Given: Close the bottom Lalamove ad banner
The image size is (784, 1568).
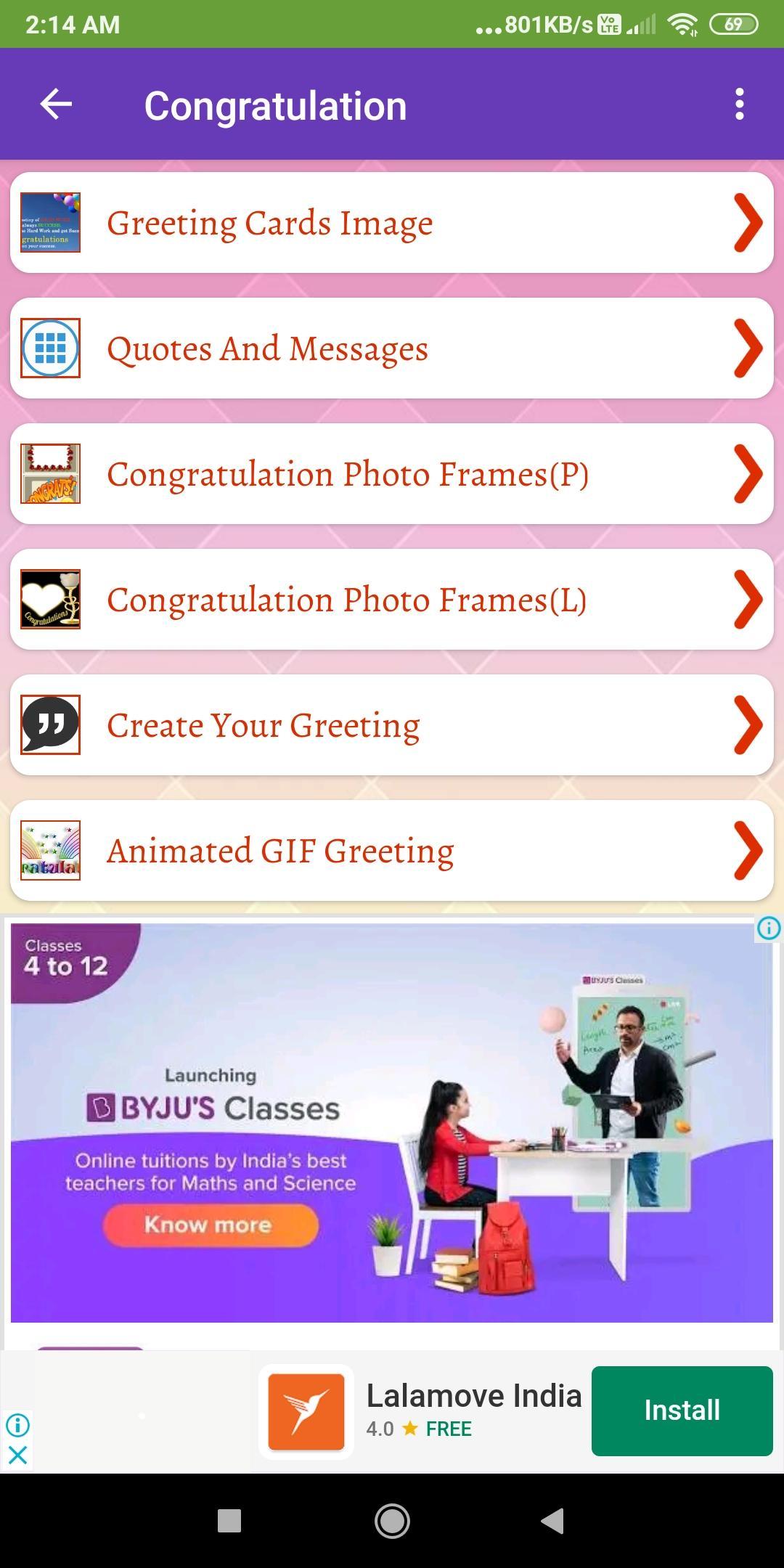Looking at the screenshot, I should tap(17, 1455).
